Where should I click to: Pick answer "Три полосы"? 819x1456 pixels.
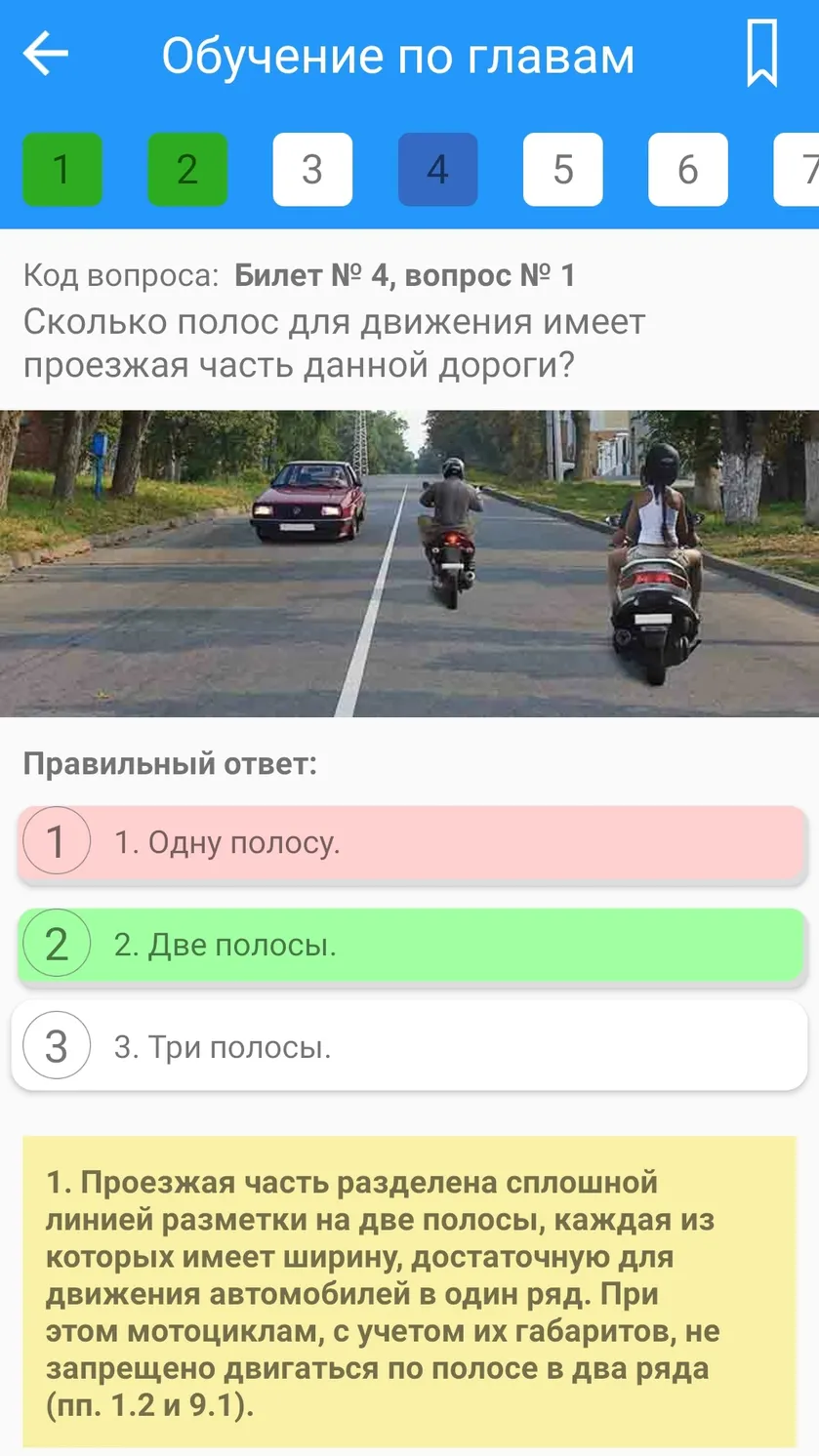(x=411, y=1047)
